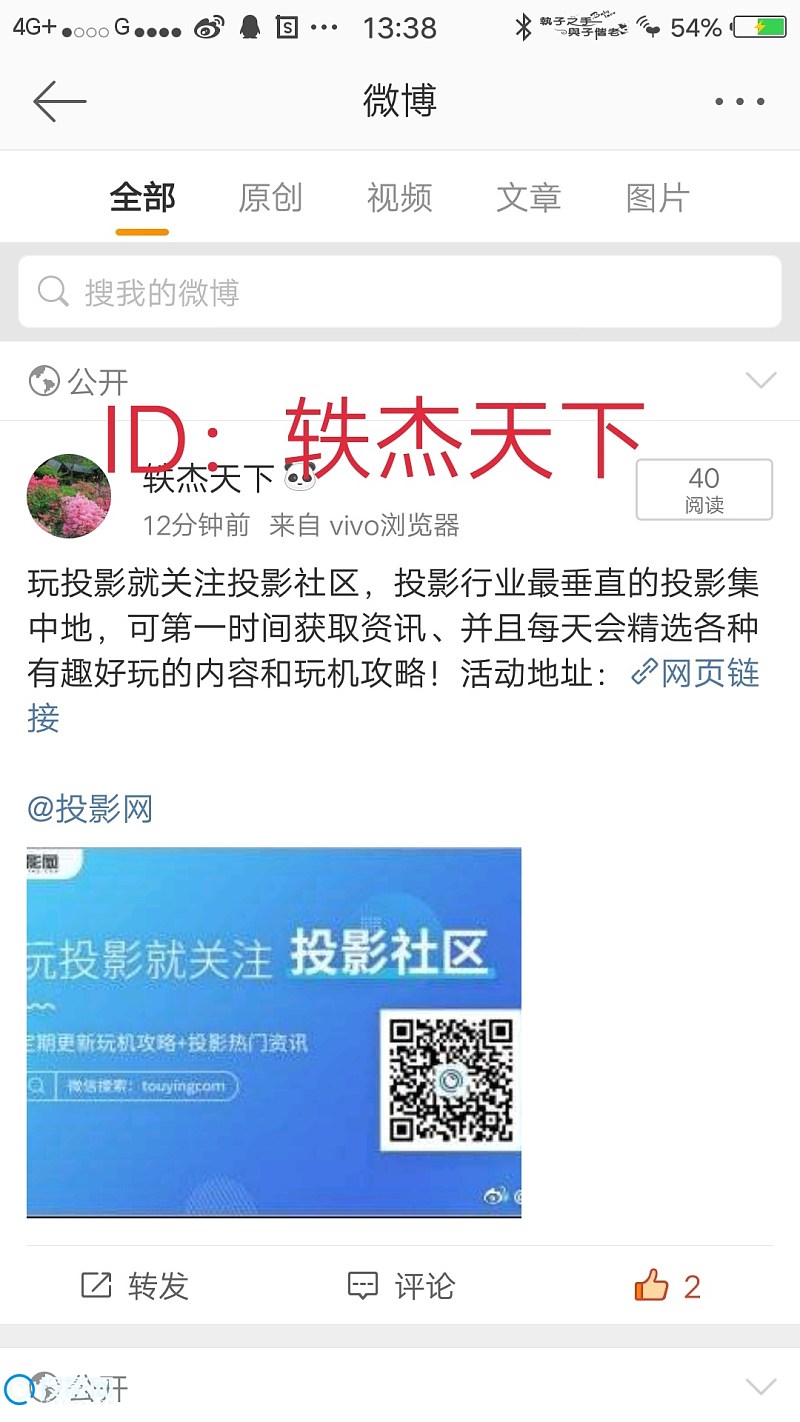The width and height of the screenshot is (800, 1422).
Task: Open 评论 to comment
Action: pos(401,1286)
